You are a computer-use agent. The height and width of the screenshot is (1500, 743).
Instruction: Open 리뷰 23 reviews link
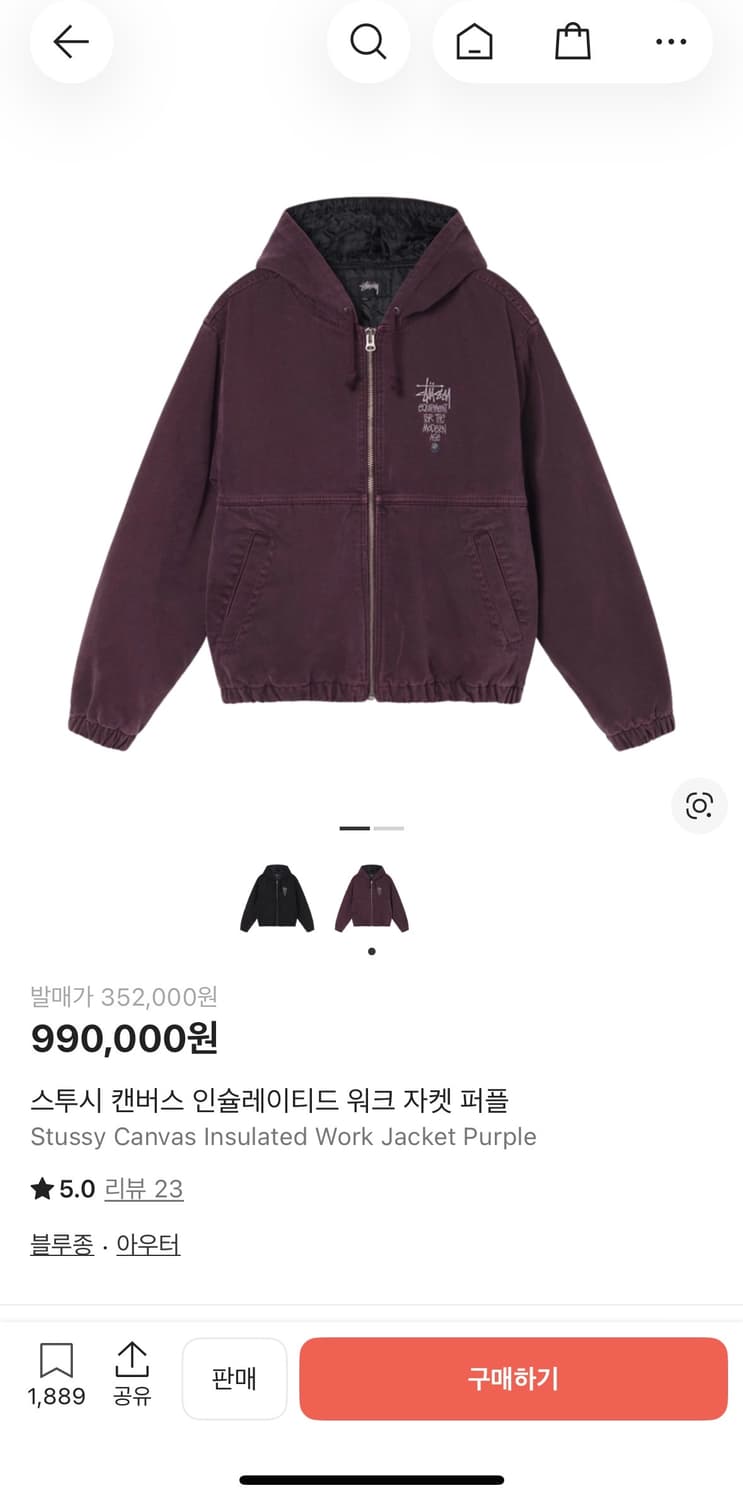point(143,1189)
